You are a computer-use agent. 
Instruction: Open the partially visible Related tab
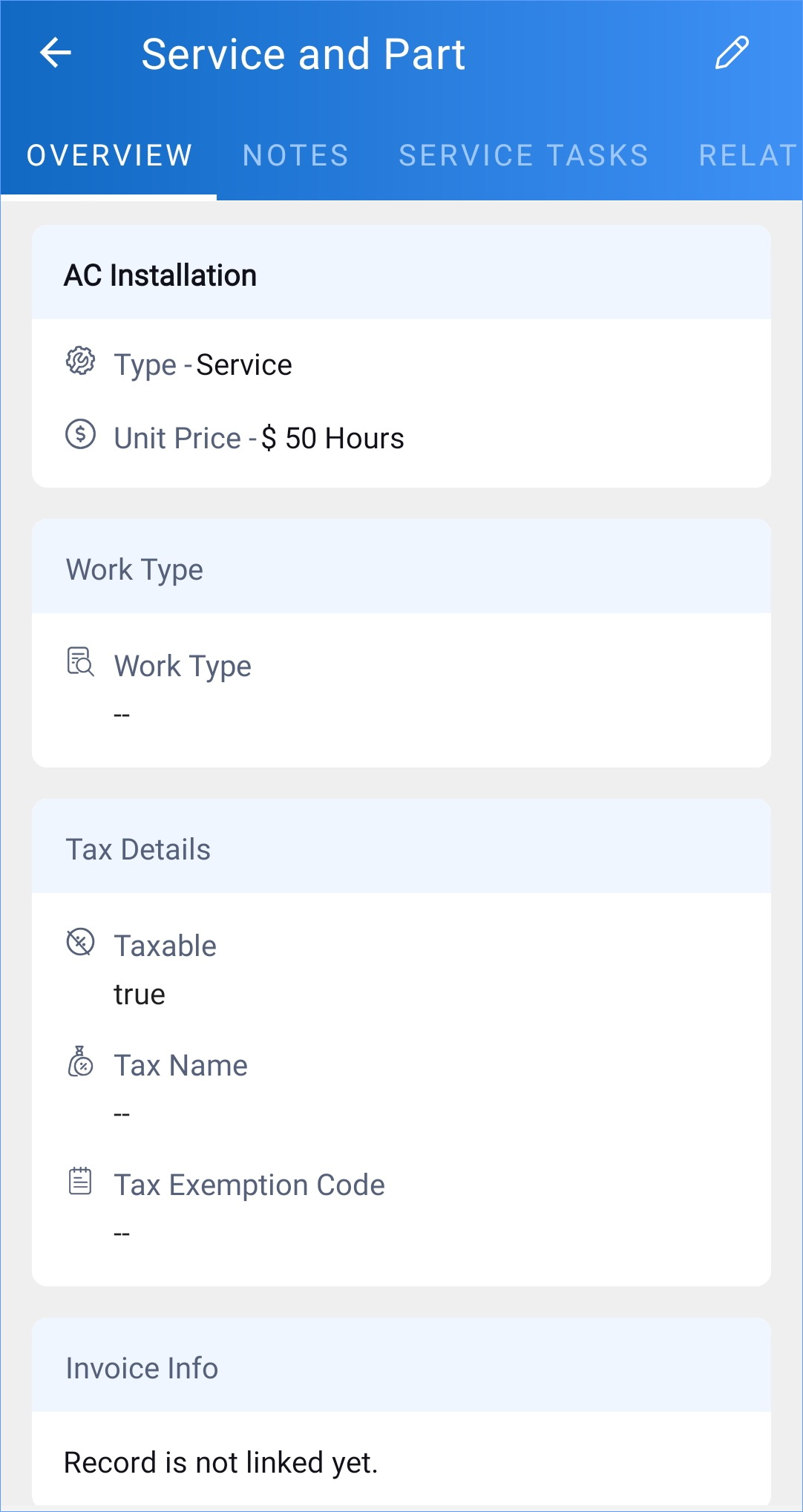point(747,156)
